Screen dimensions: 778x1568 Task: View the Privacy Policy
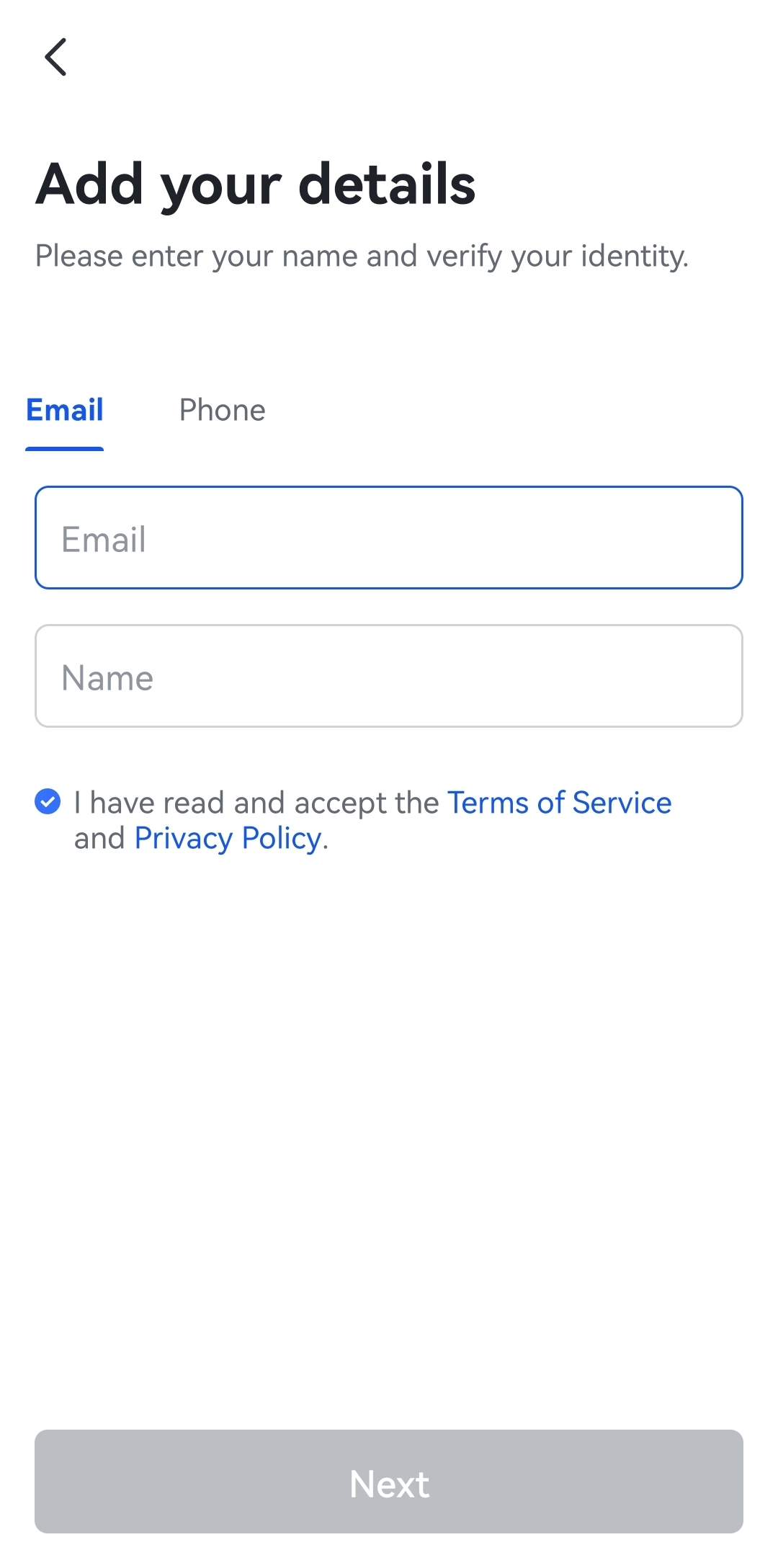228,838
